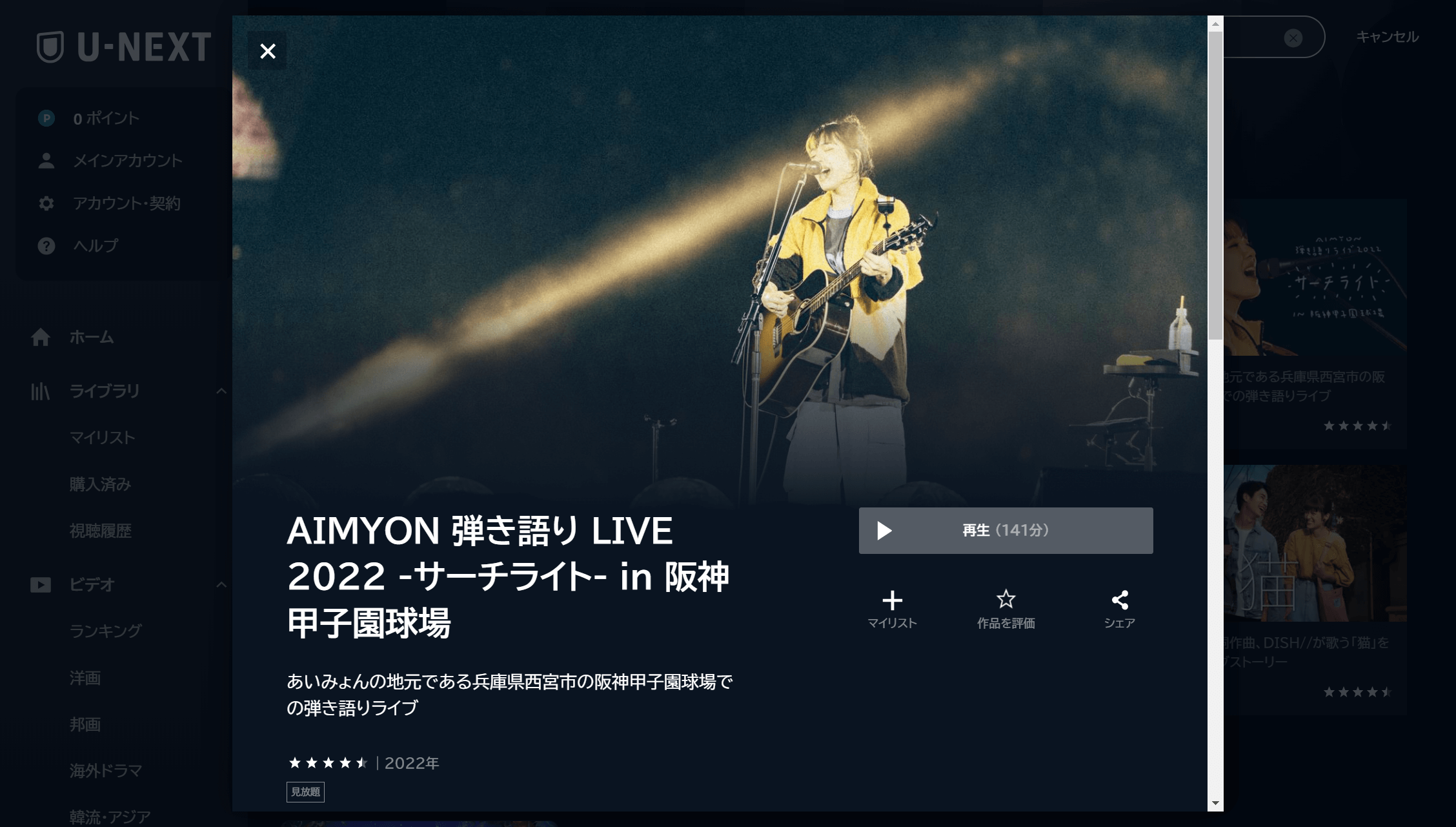1456x827 pixels.
Task: Open ヘルプ page
Action: click(x=96, y=246)
